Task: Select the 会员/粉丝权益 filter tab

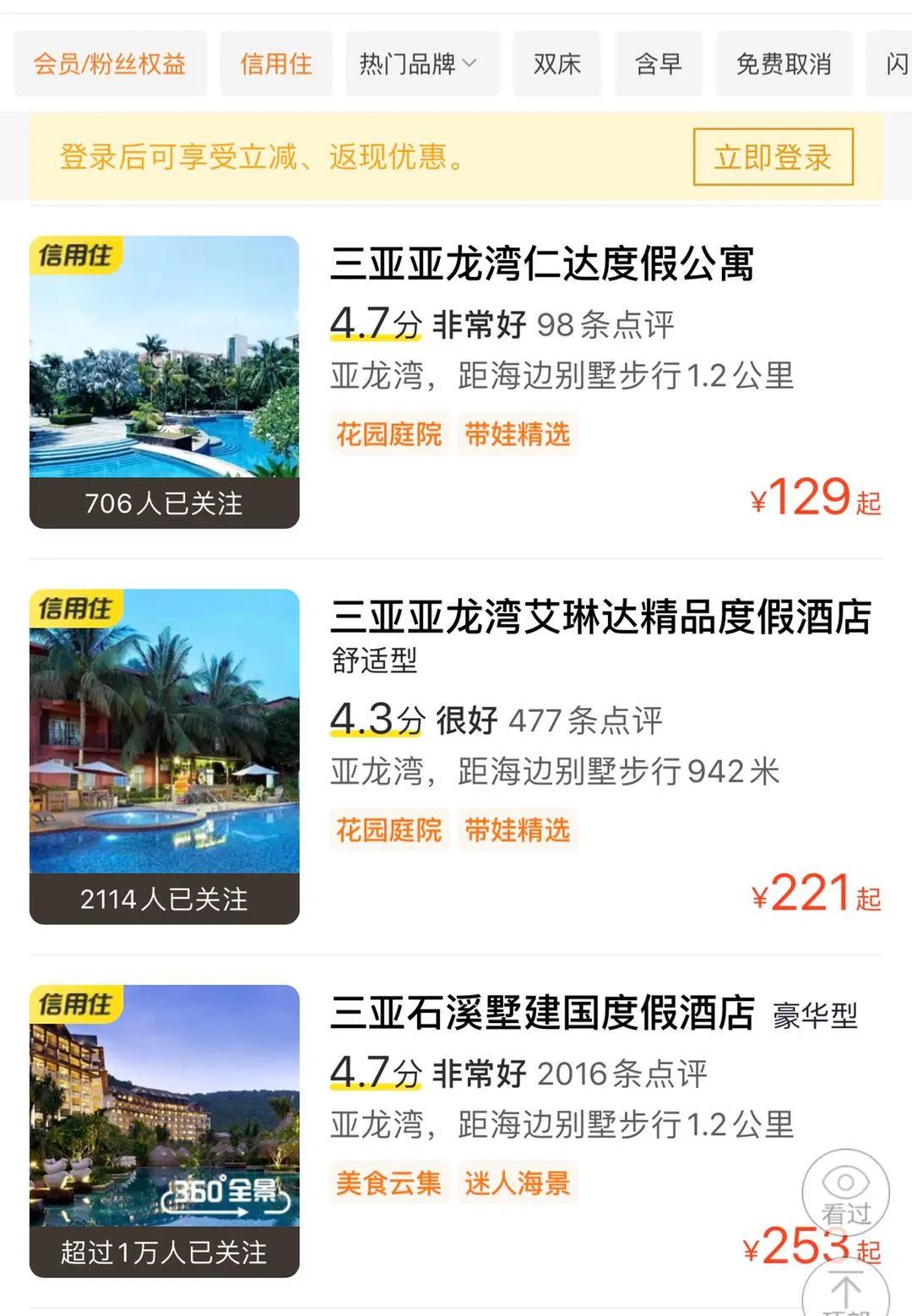Action: coord(111,63)
